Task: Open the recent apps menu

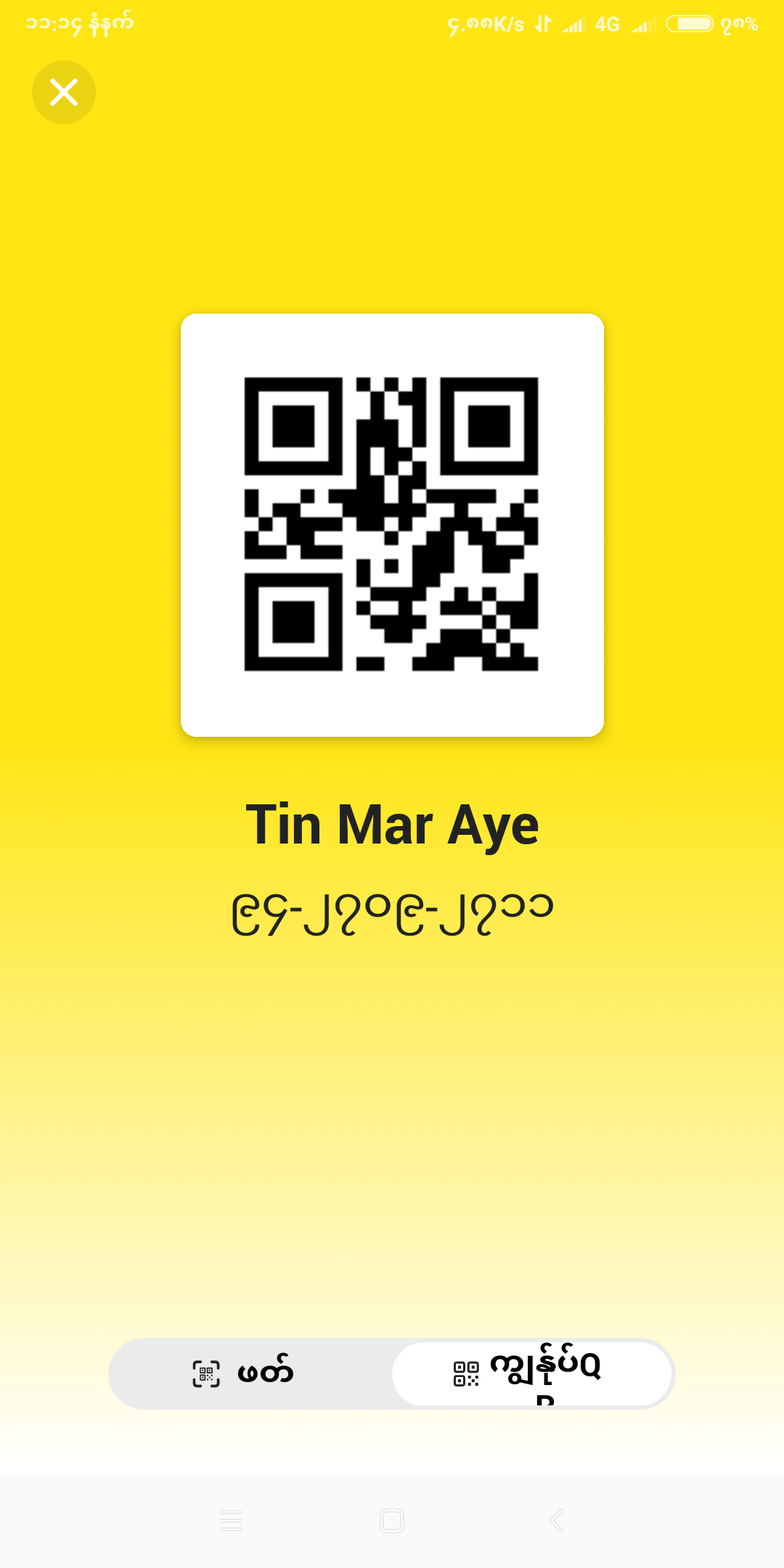Action: pyautogui.click(x=231, y=1520)
